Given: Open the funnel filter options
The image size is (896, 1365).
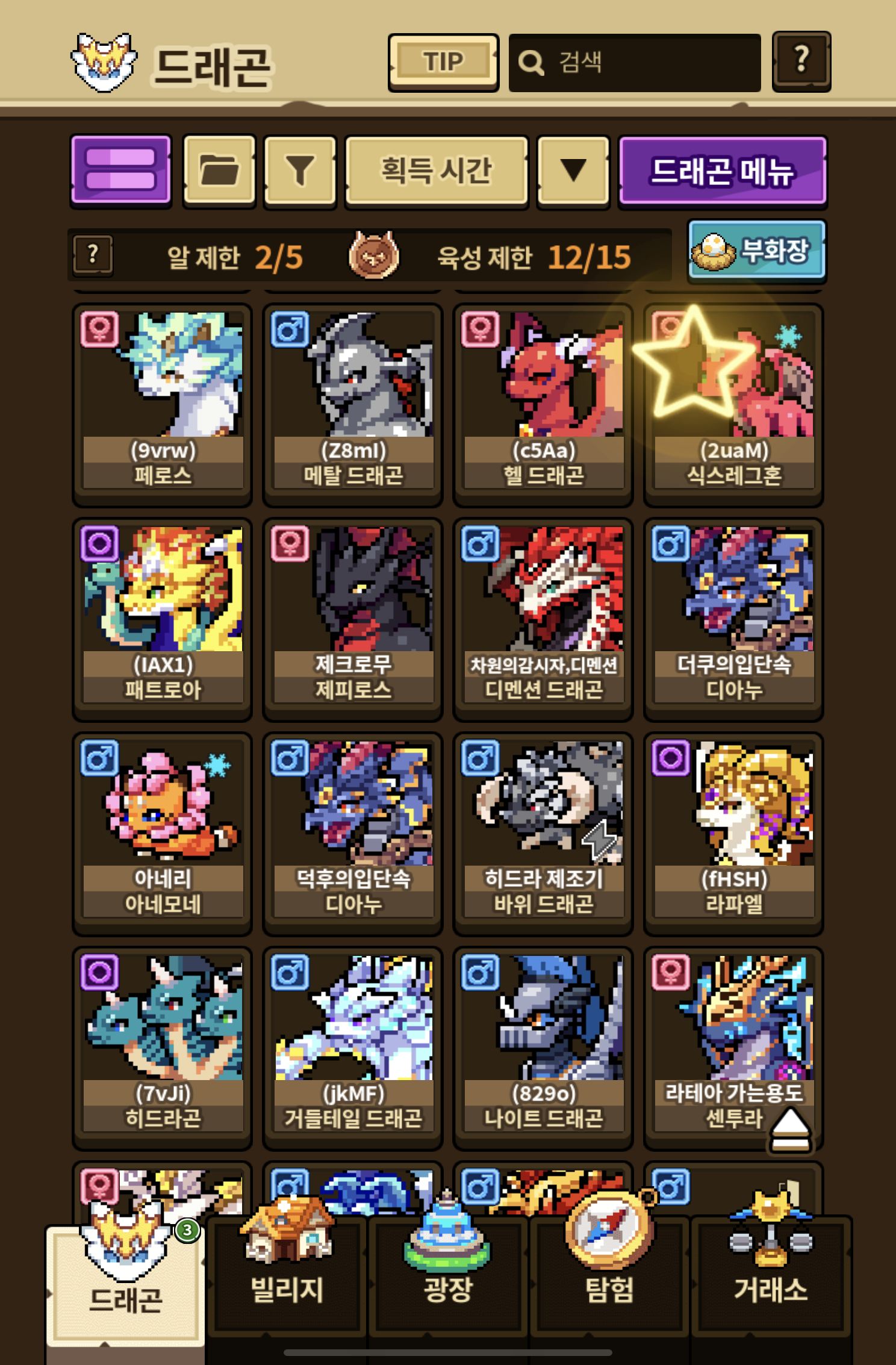Looking at the screenshot, I should [x=300, y=170].
